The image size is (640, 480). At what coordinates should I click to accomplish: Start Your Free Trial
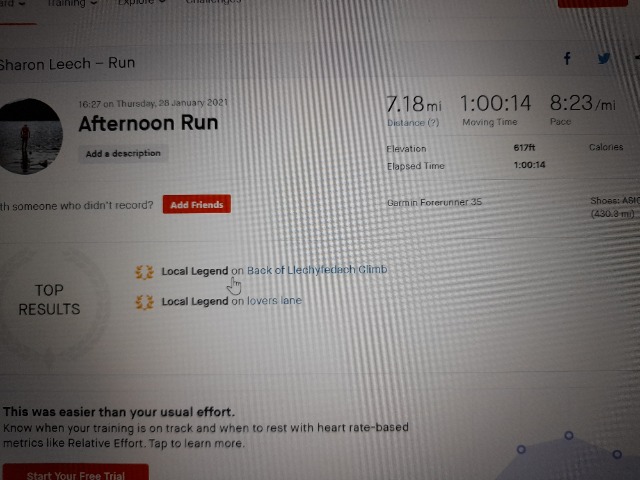click(75, 474)
